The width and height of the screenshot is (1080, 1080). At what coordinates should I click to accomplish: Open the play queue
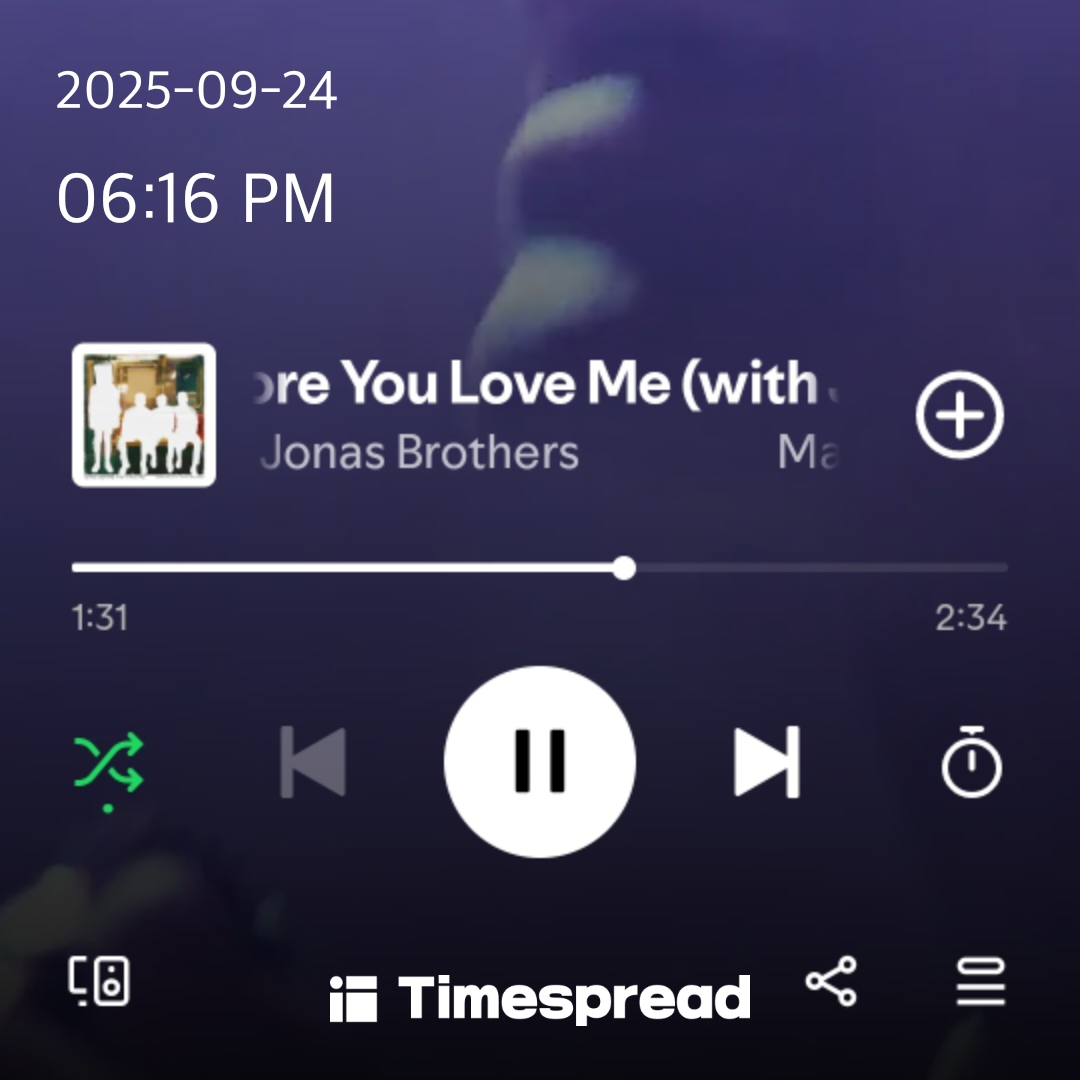(980, 981)
